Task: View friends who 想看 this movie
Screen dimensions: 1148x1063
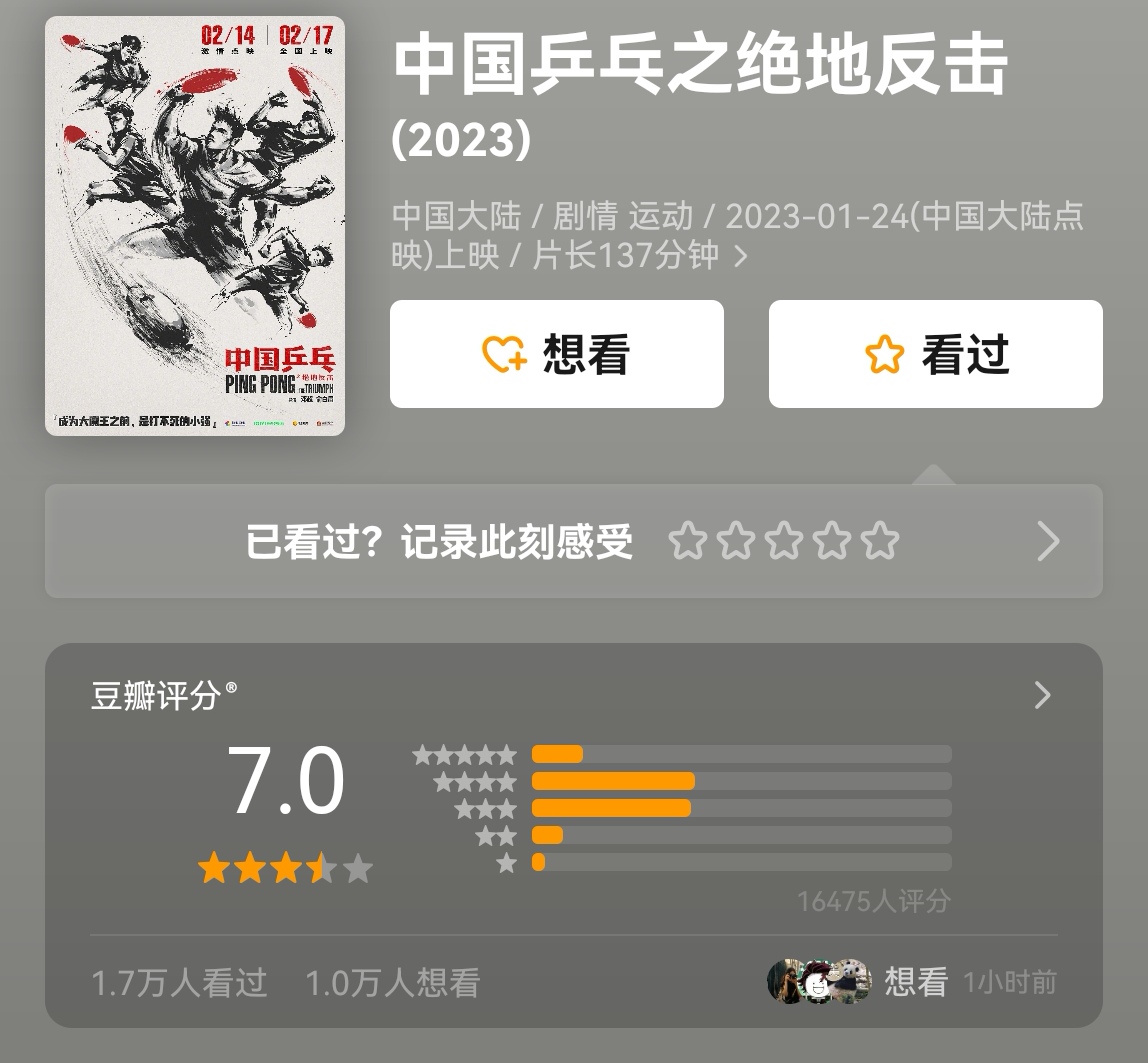Action: coord(858,982)
